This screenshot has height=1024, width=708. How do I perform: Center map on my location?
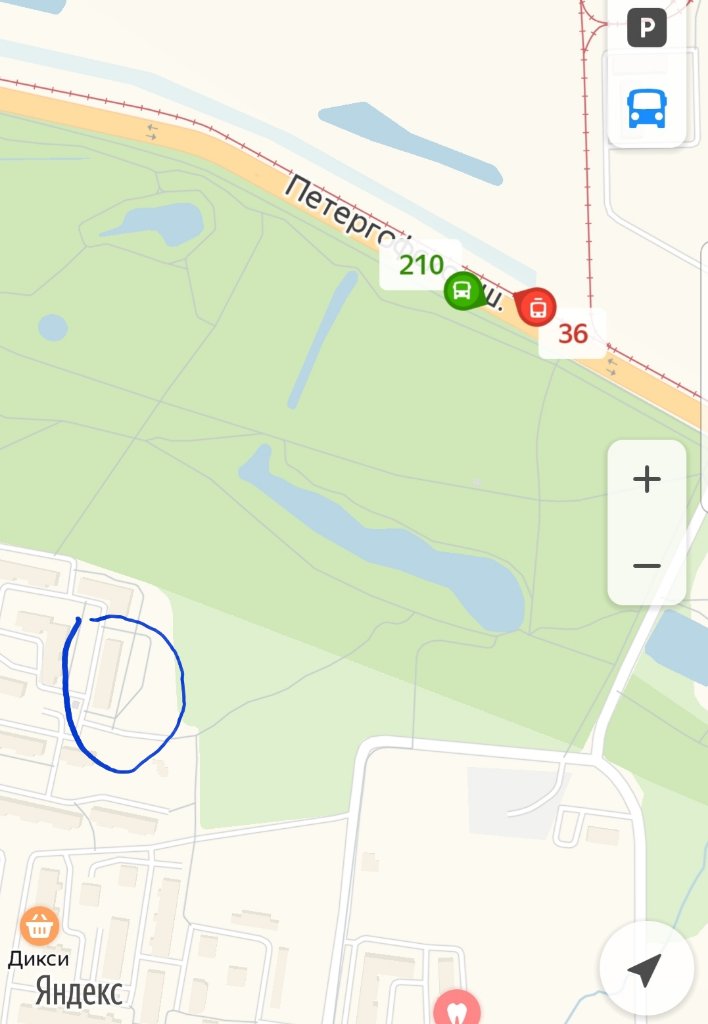point(645,969)
